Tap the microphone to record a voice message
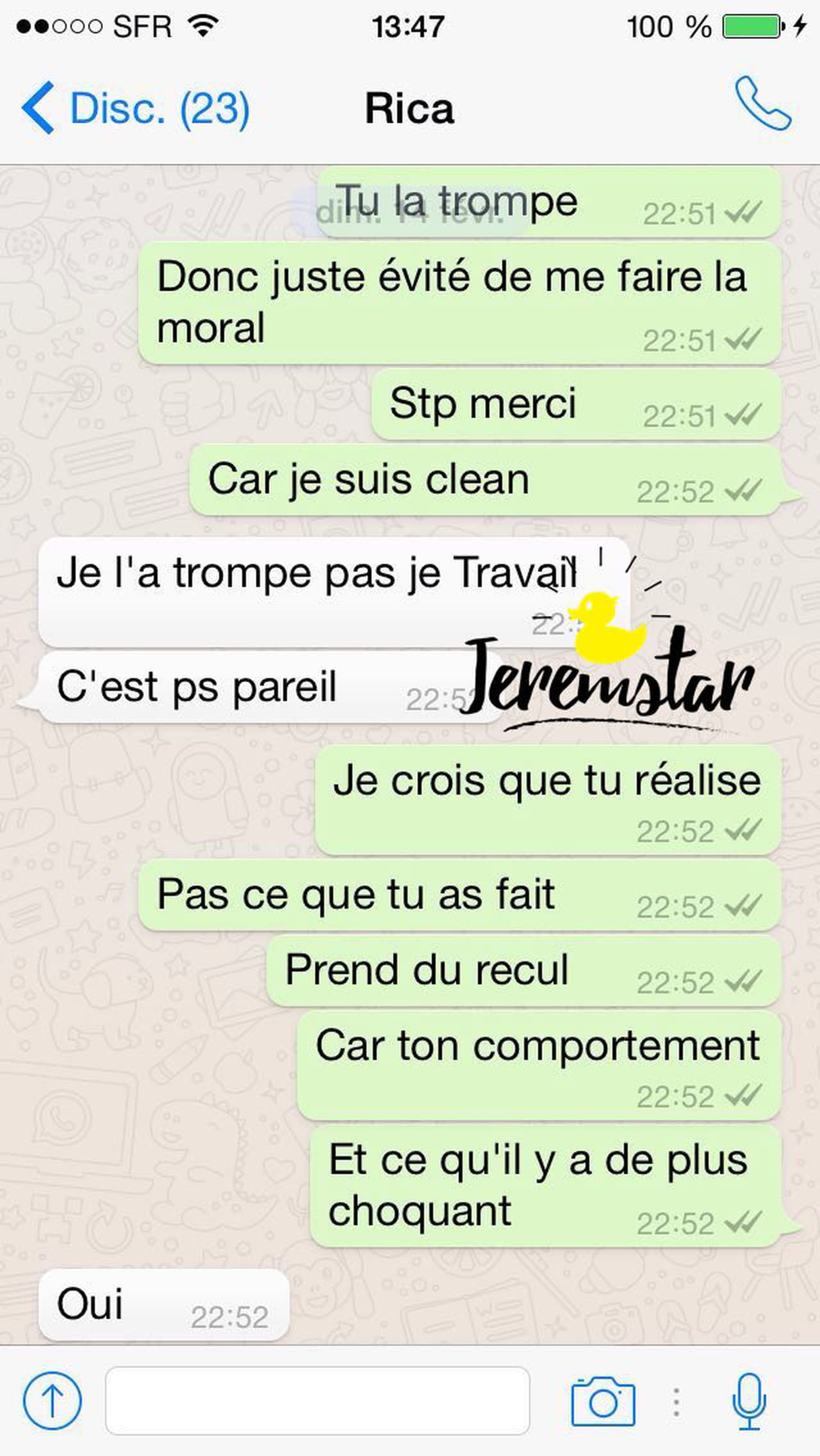 click(748, 1400)
